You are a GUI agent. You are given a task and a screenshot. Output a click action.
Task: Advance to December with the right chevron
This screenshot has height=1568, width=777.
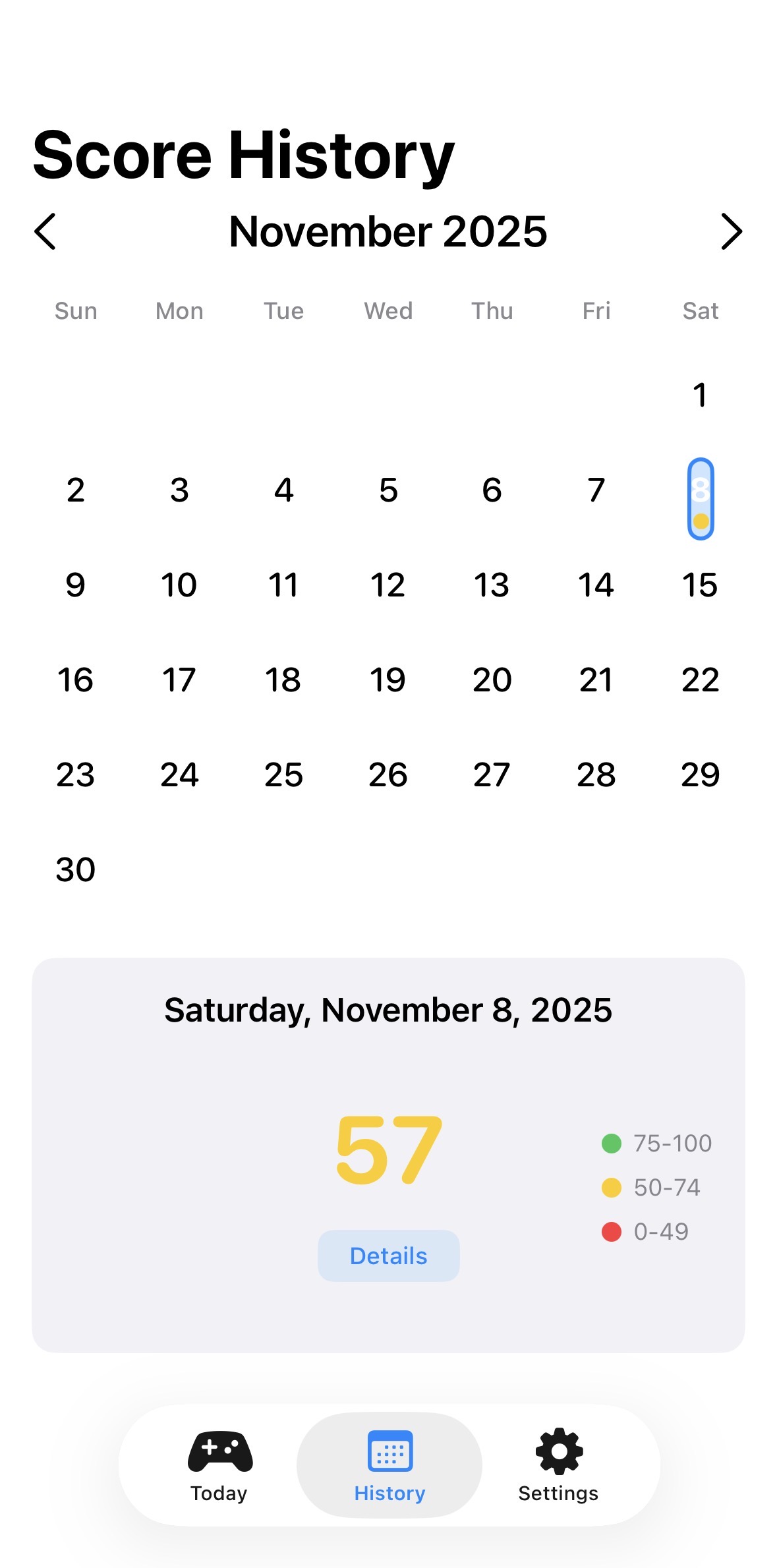pyautogui.click(x=730, y=232)
